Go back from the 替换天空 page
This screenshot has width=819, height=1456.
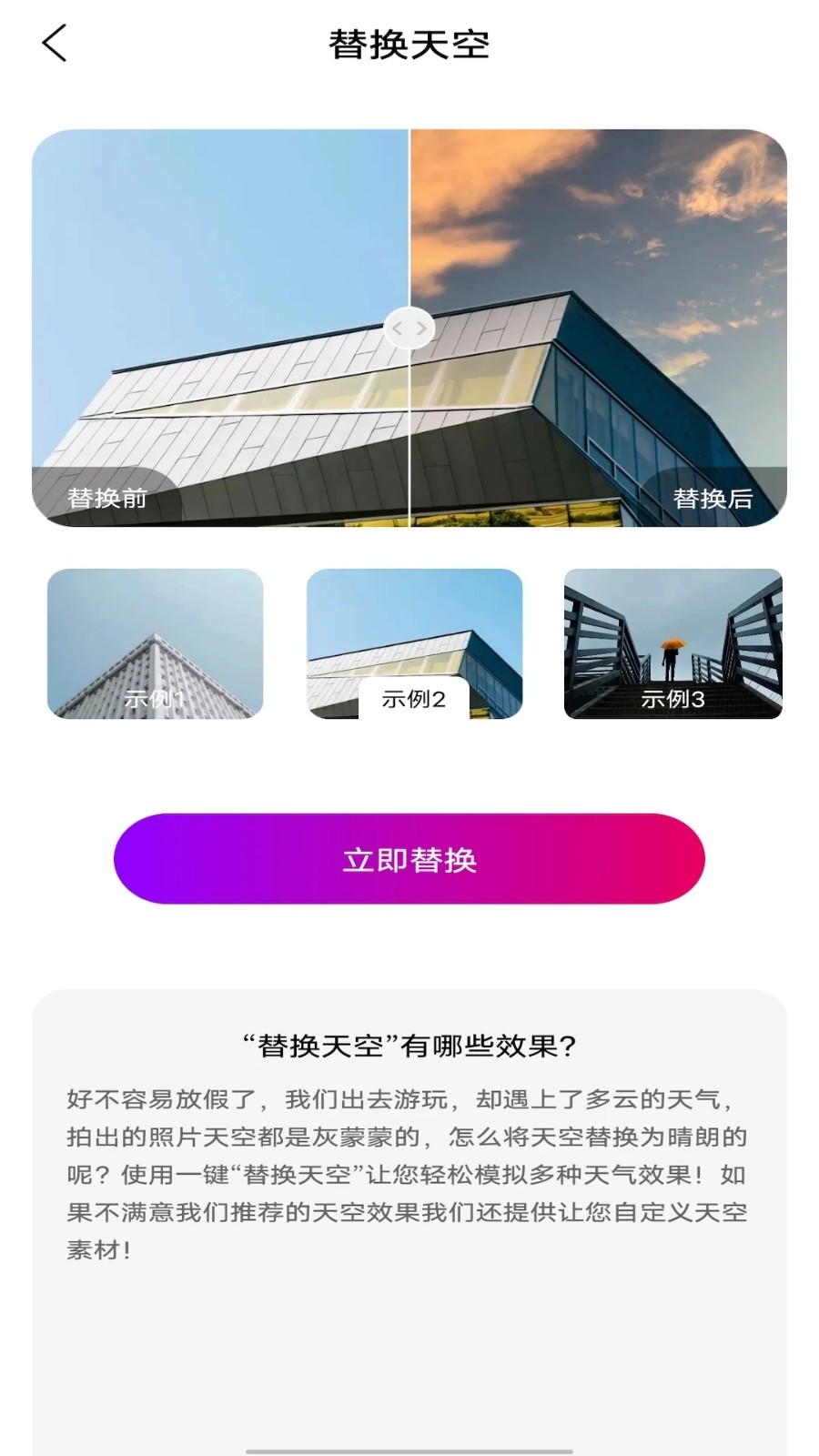(55, 44)
